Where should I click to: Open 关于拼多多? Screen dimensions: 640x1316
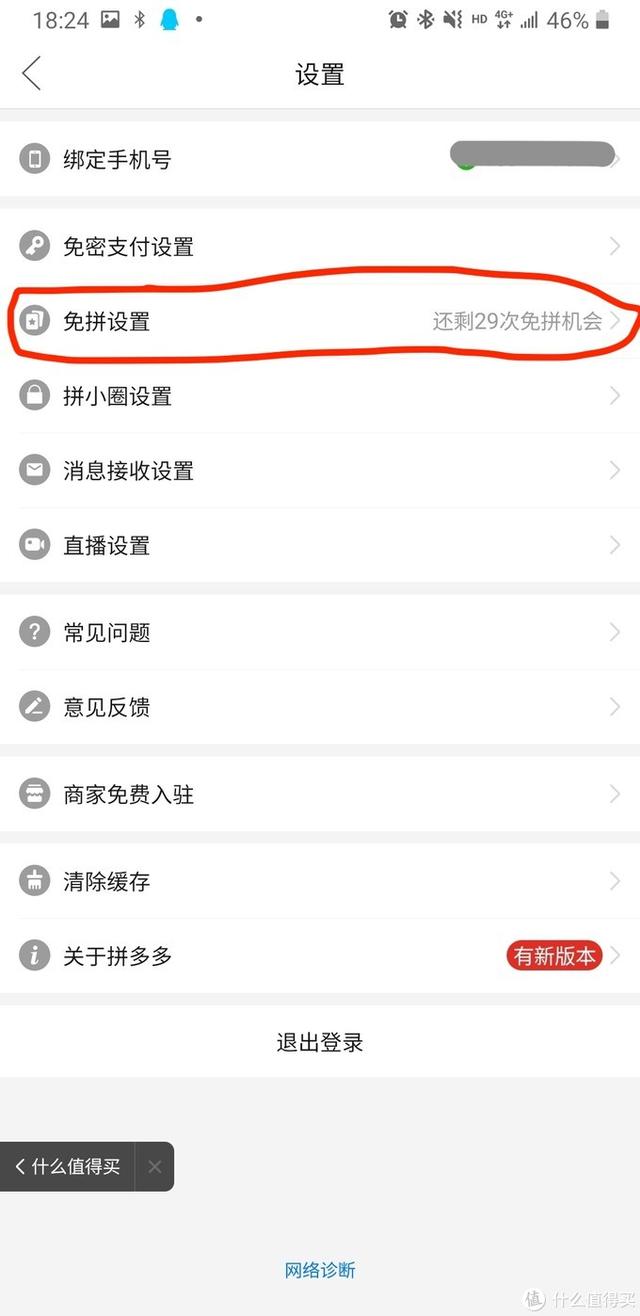pos(320,956)
